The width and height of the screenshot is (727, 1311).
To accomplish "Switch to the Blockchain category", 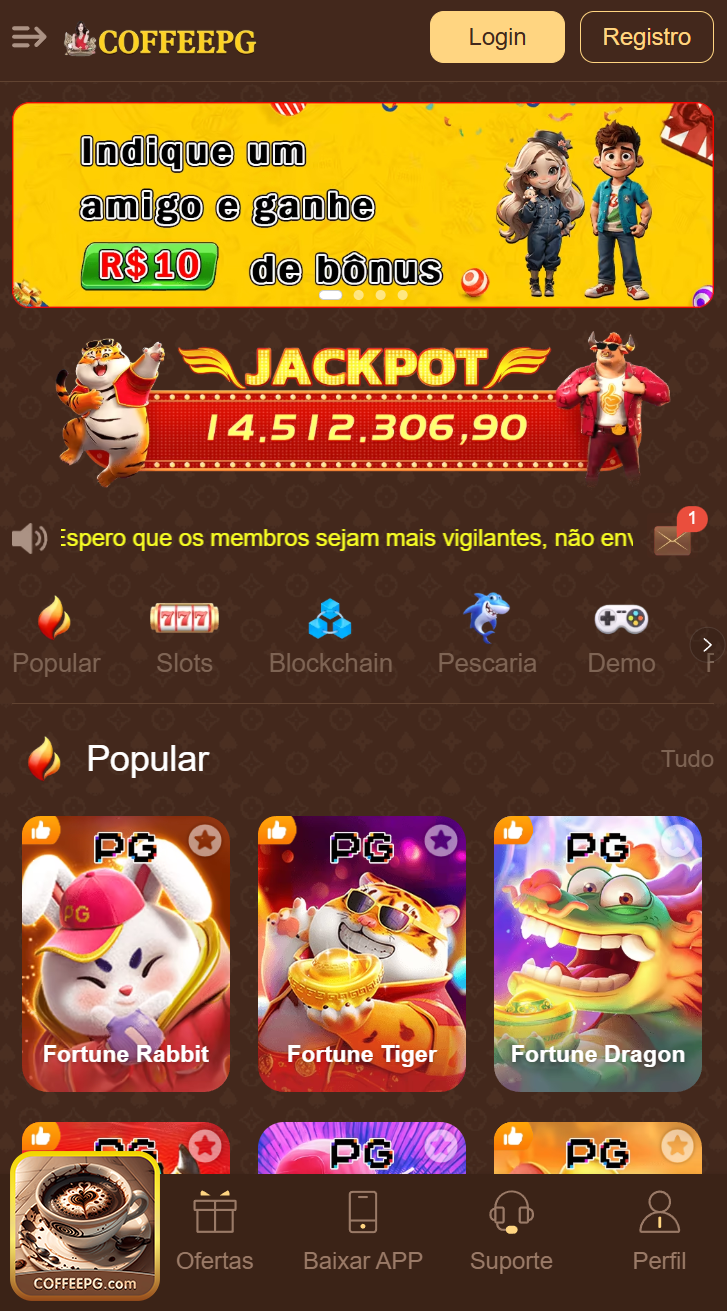I will pos(330,635).
